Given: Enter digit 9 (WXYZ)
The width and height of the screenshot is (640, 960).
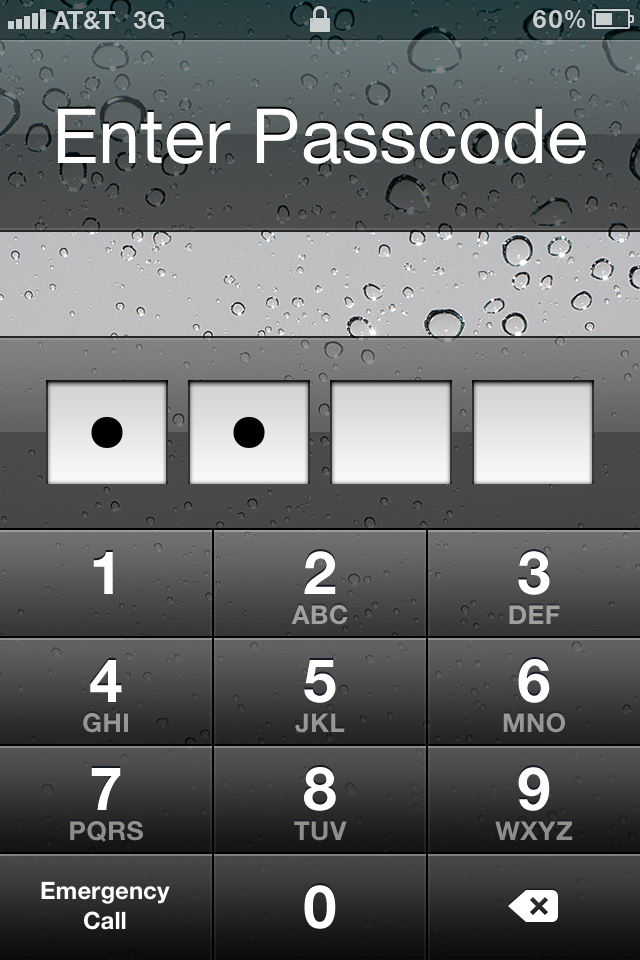Looking at the screenshot, I should (534, 800).
